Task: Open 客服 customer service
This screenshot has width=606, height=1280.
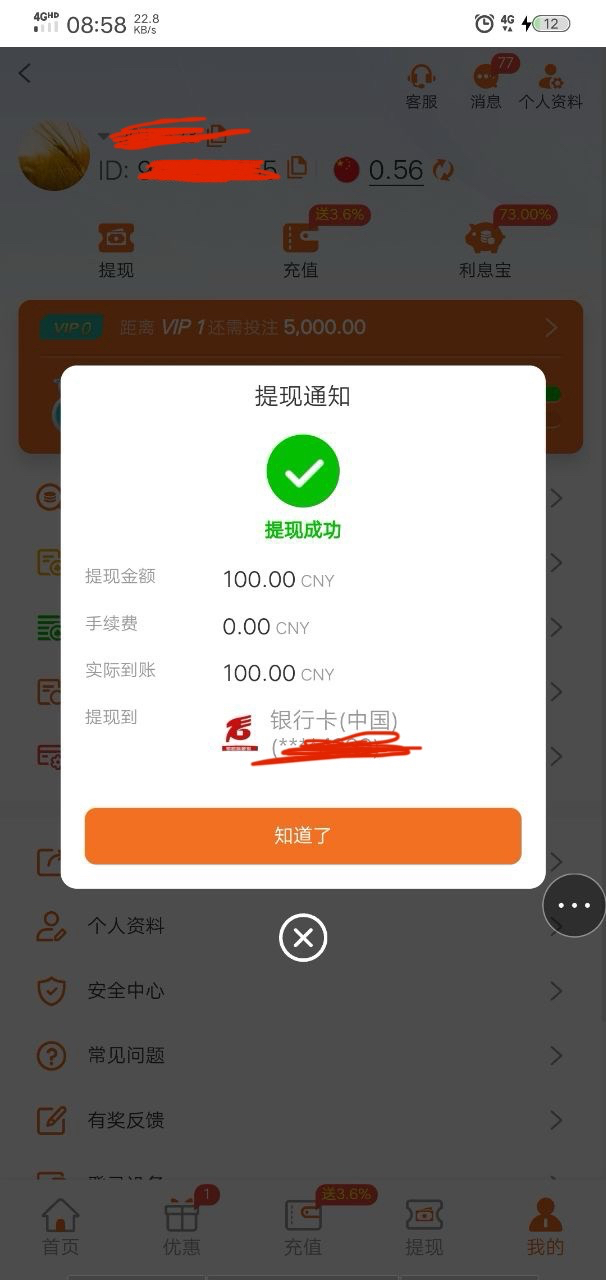Action: (x=422, y=86)
